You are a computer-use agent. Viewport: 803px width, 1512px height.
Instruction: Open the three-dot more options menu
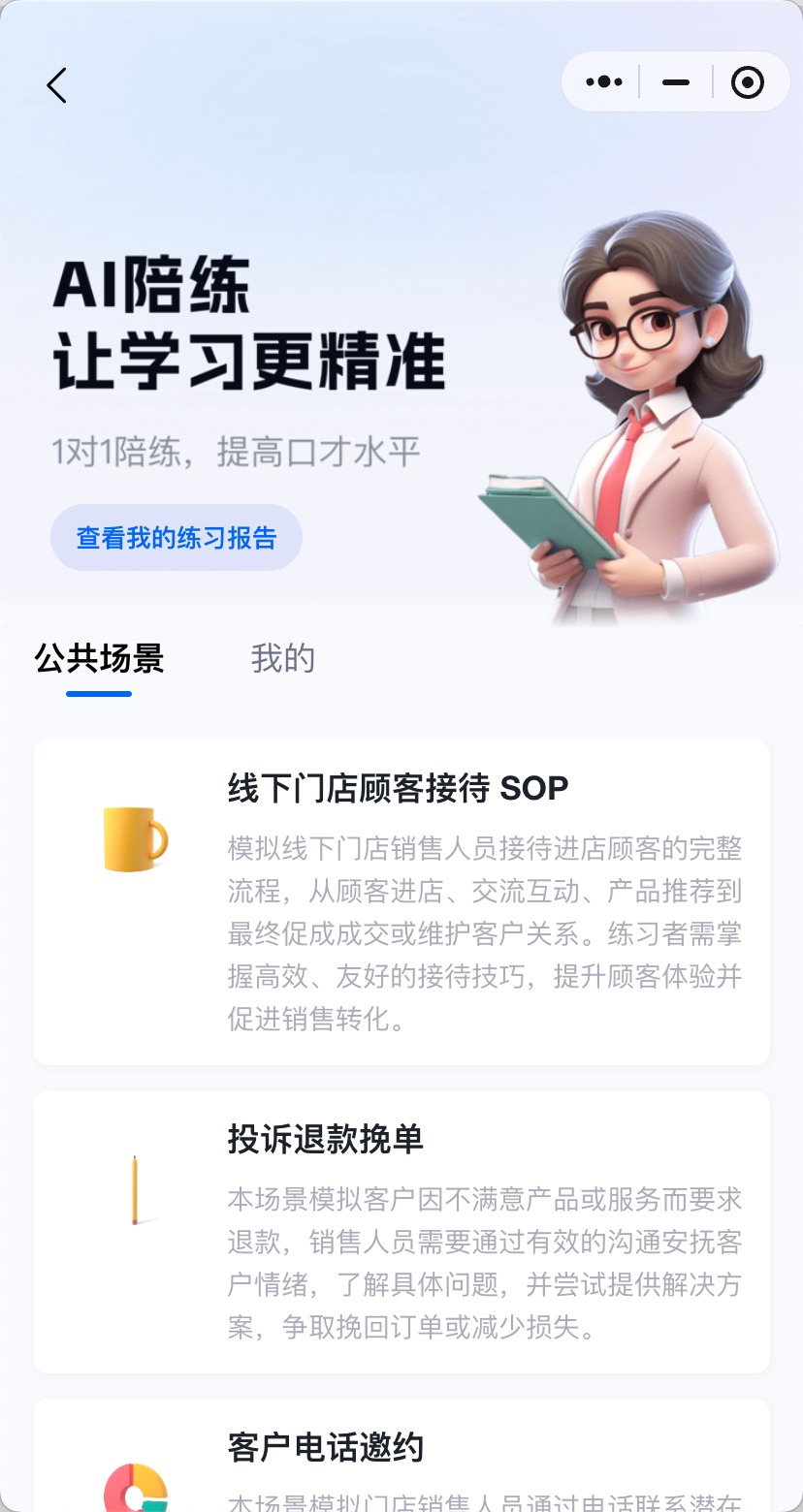(603, 81)
